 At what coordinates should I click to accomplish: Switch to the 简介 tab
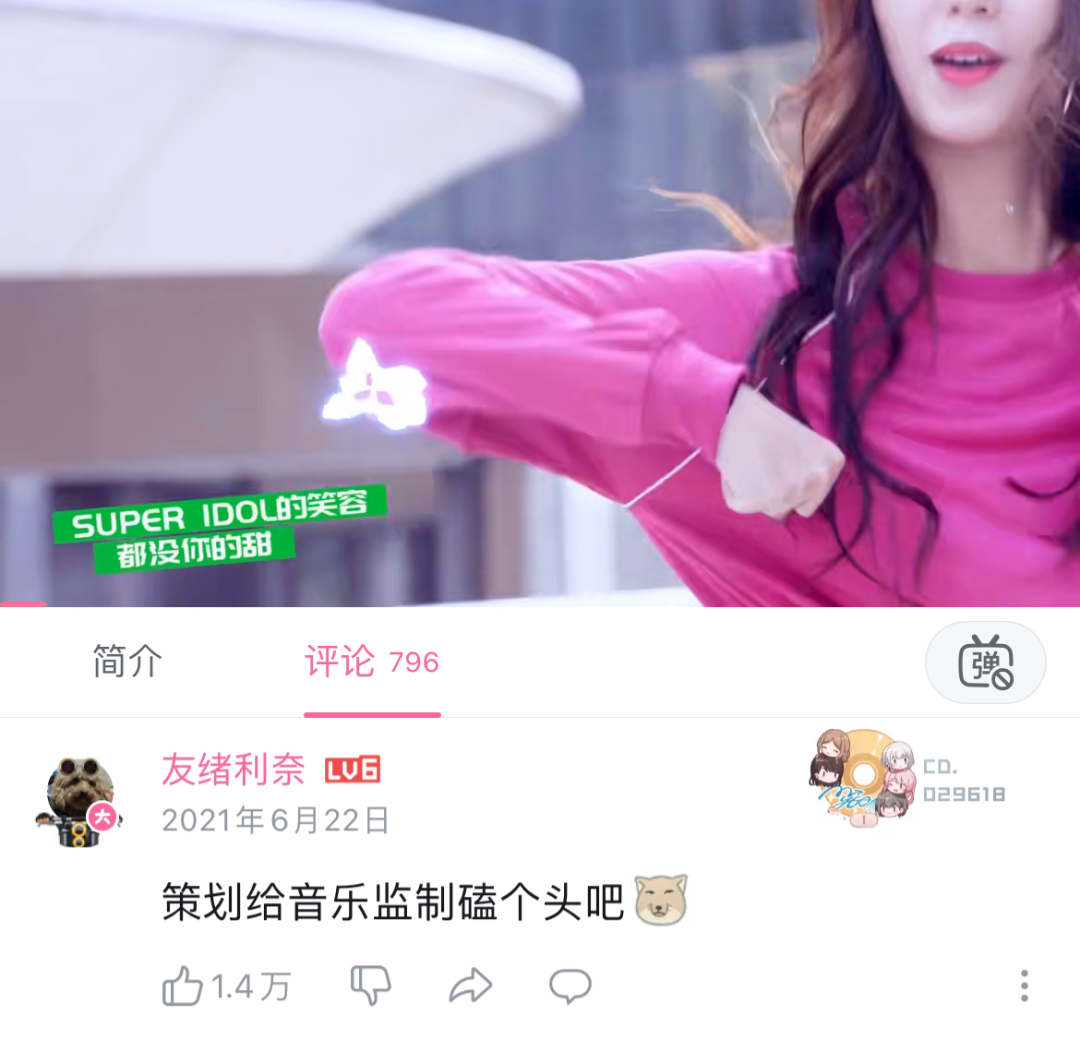pyautogui.click(x=127, y=661)
